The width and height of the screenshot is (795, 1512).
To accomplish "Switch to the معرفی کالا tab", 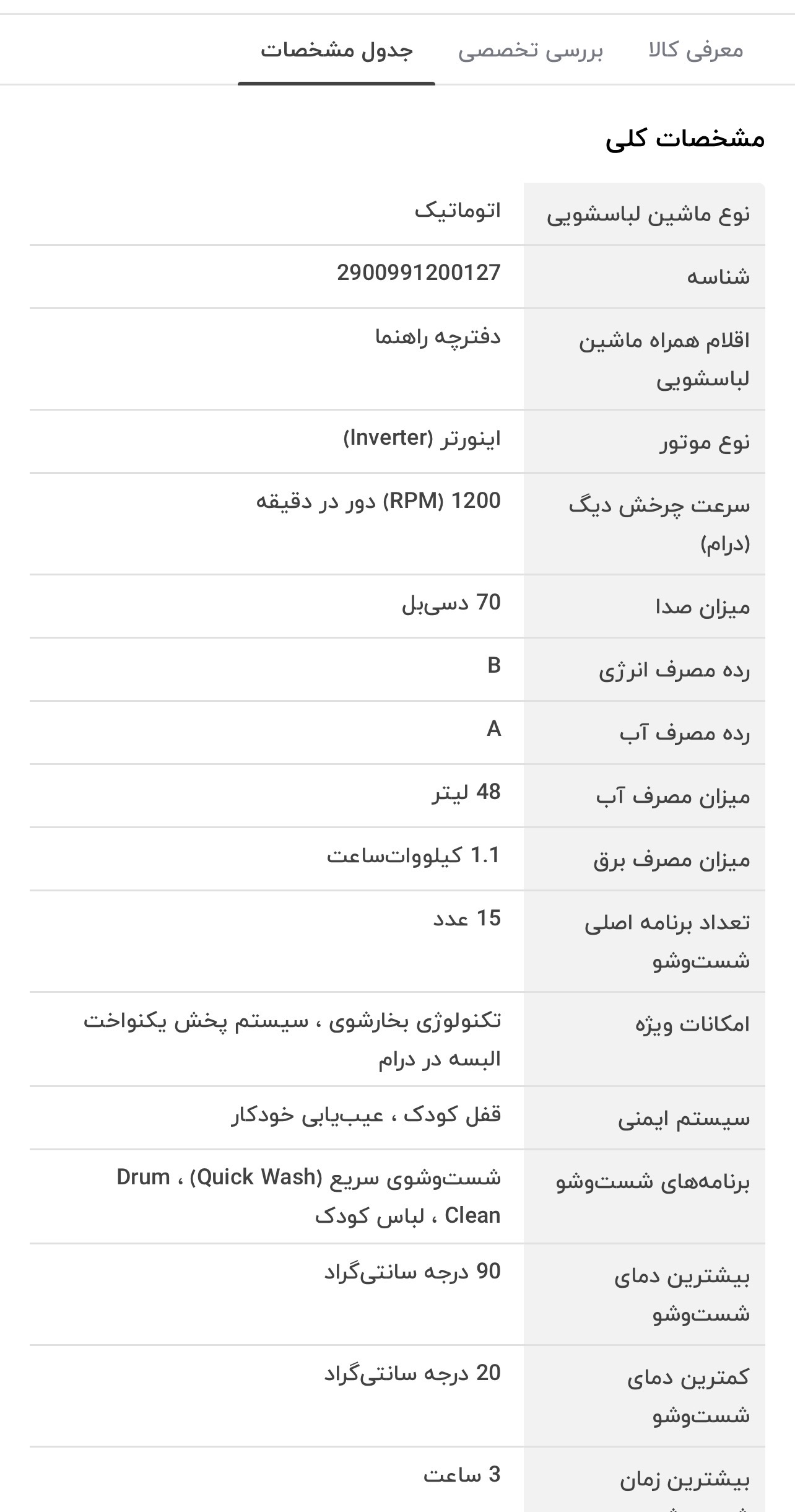I will (x=695, y=50).
